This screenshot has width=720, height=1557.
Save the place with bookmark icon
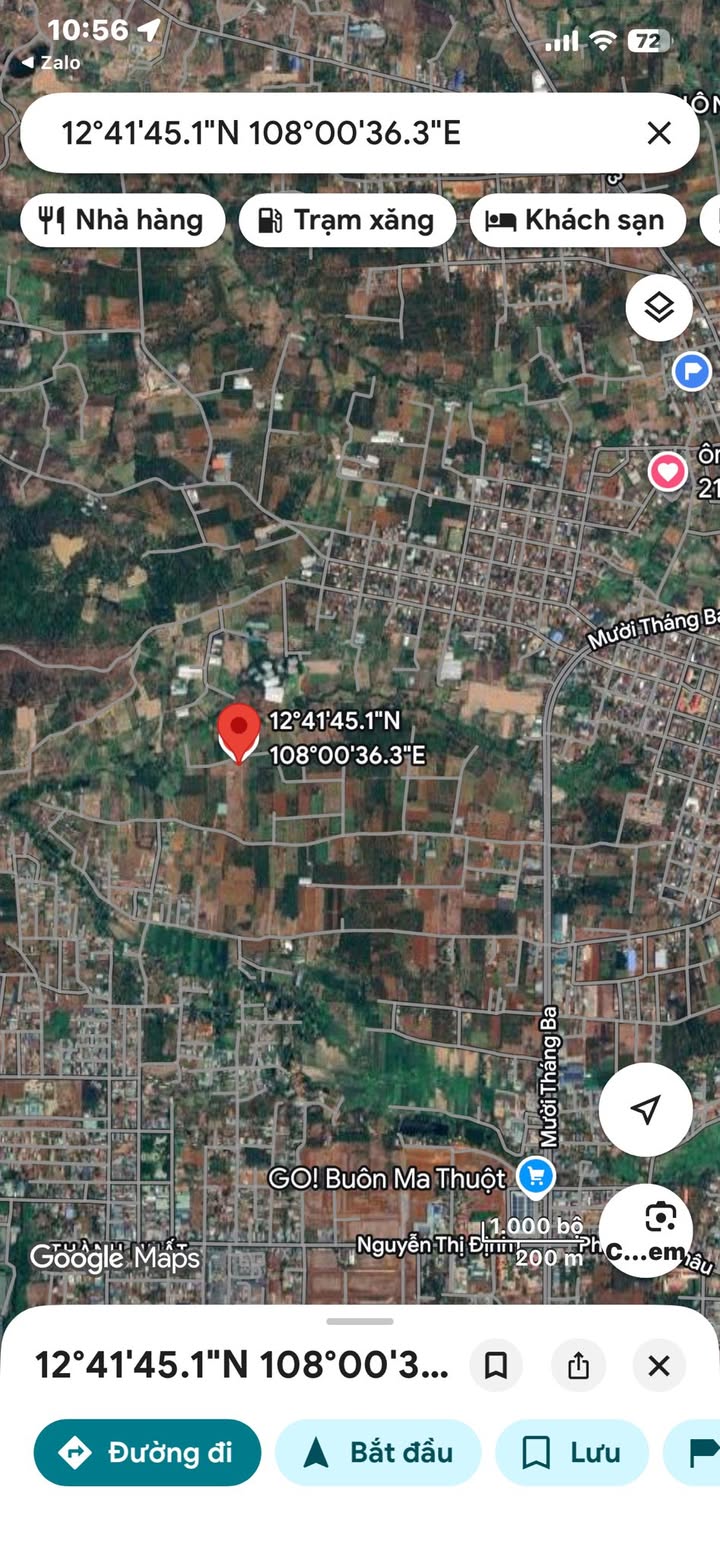496,1365
